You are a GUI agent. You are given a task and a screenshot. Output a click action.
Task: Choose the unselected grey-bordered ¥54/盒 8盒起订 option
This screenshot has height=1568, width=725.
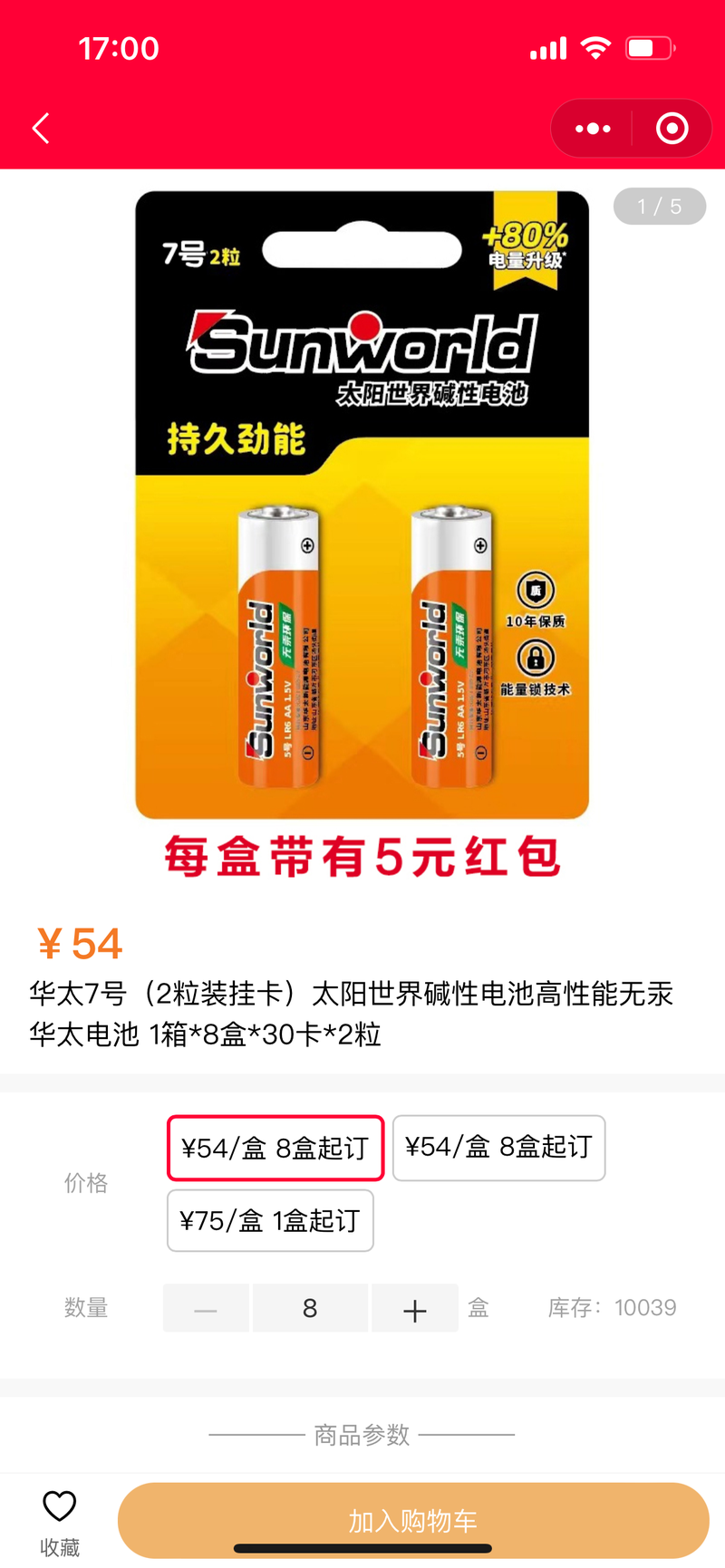coord(498,1148)
